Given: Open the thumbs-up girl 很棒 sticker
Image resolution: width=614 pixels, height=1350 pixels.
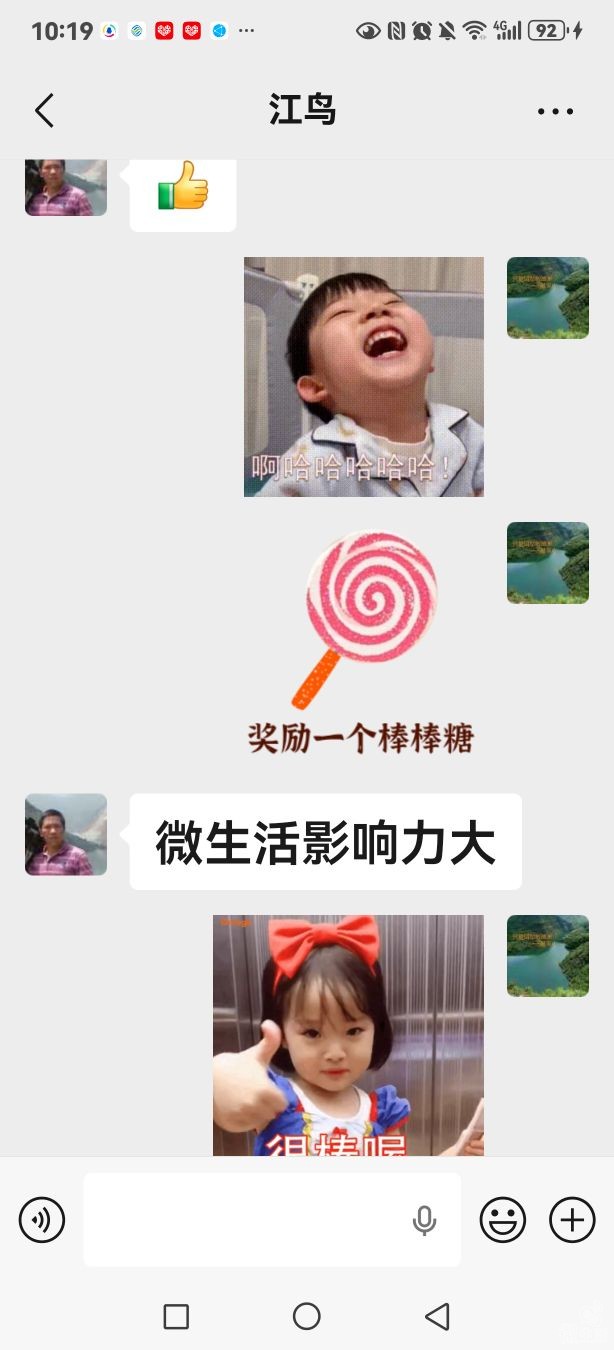Looking at the screenshot, I should point(348,1035).
